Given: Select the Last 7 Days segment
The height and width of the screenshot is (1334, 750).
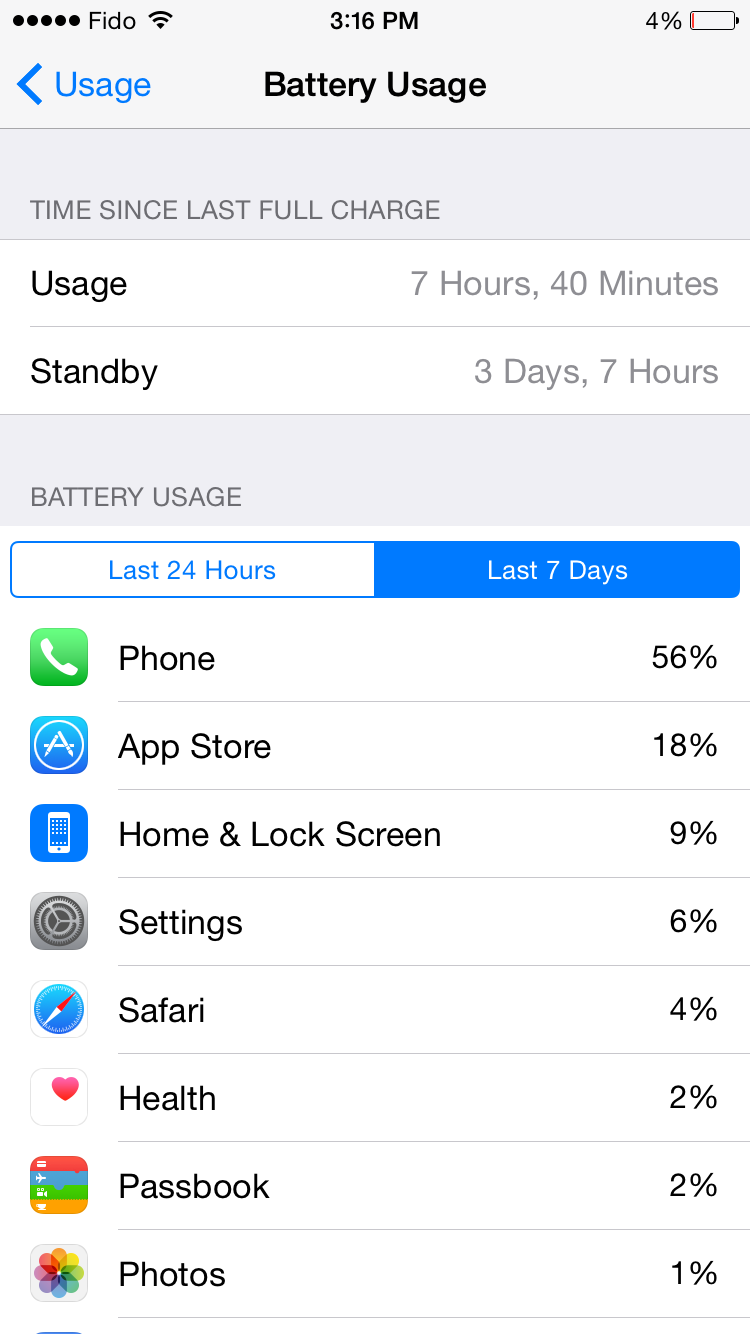Looking at the screenshot, I should coord(557,570).
